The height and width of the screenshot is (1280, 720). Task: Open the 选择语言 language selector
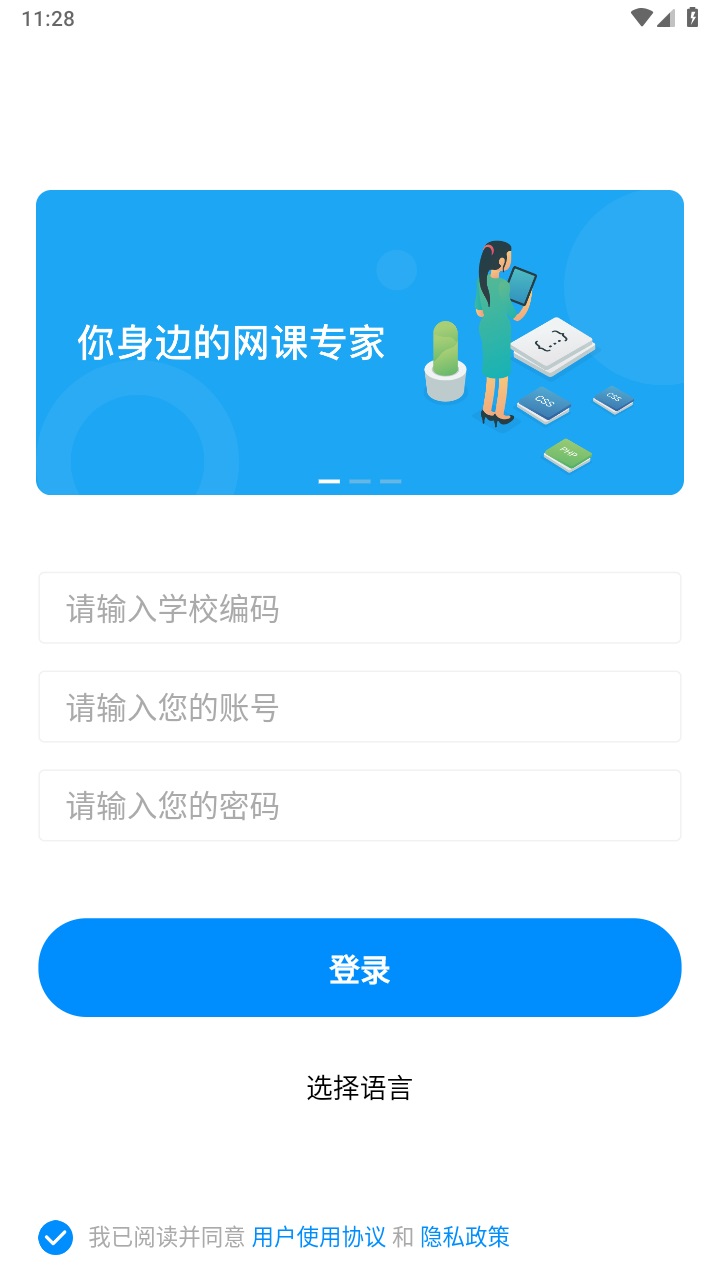click(x=360, y=1088)
